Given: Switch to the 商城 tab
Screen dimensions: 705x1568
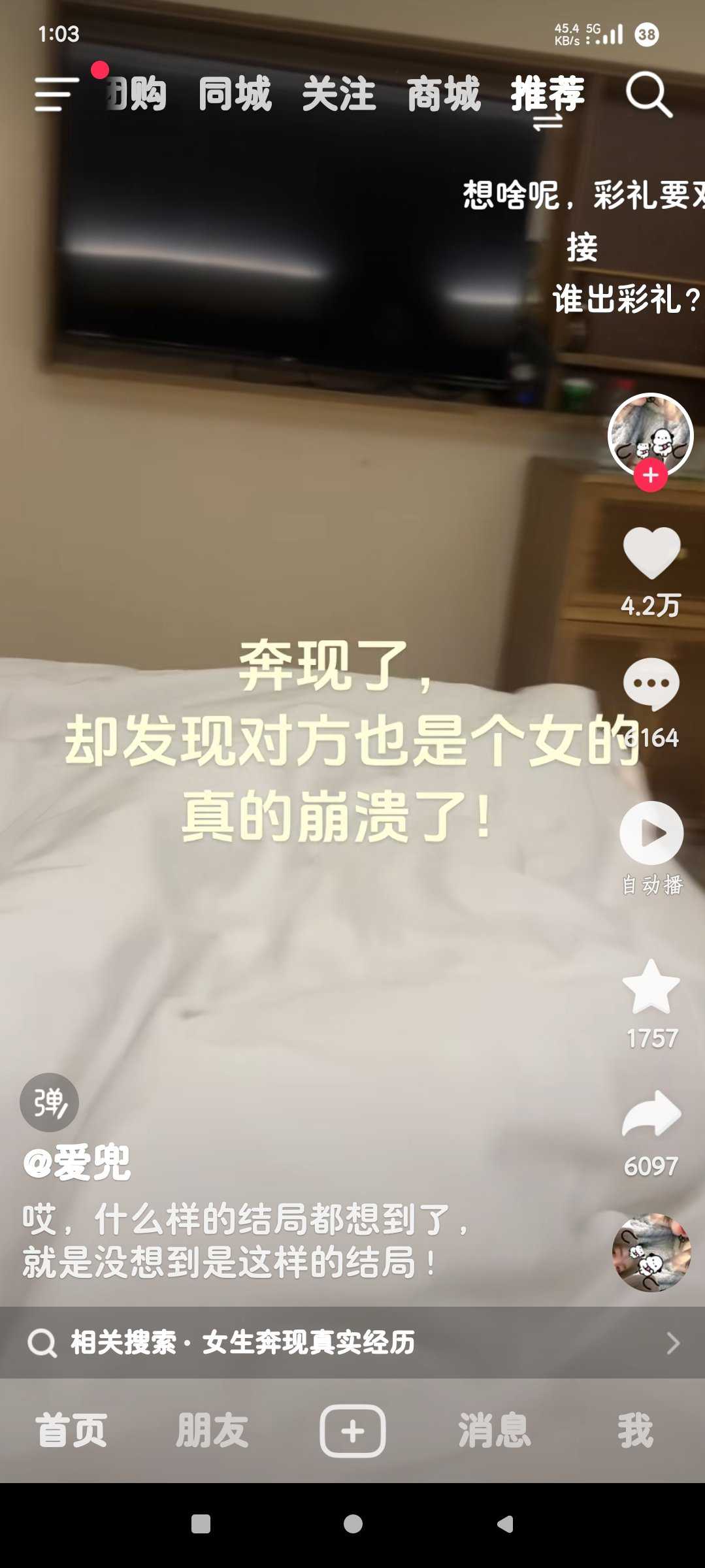Looking at the screenshot, I should (x=444, y=94).
